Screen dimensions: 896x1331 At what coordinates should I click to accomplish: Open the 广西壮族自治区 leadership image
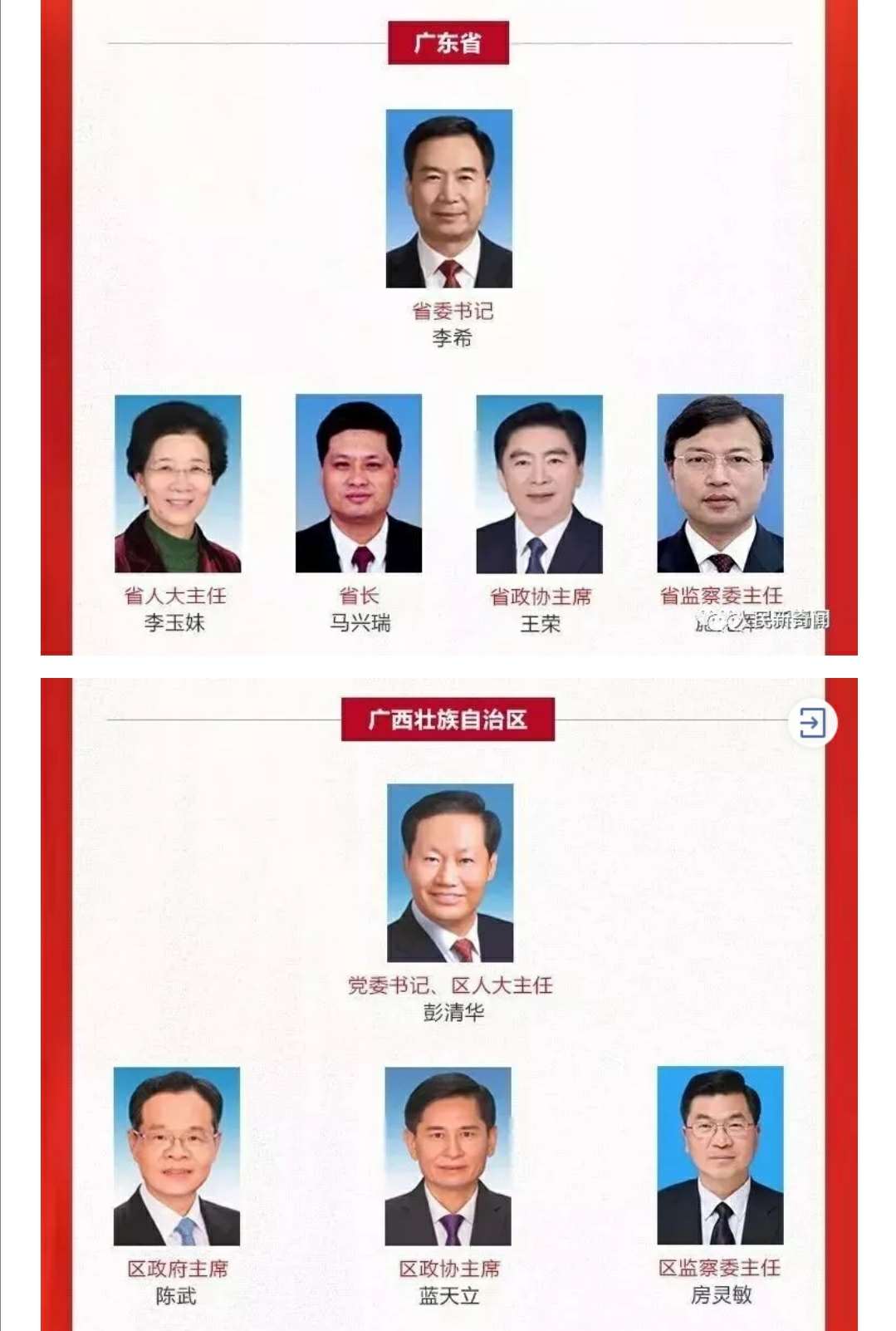448,1005
